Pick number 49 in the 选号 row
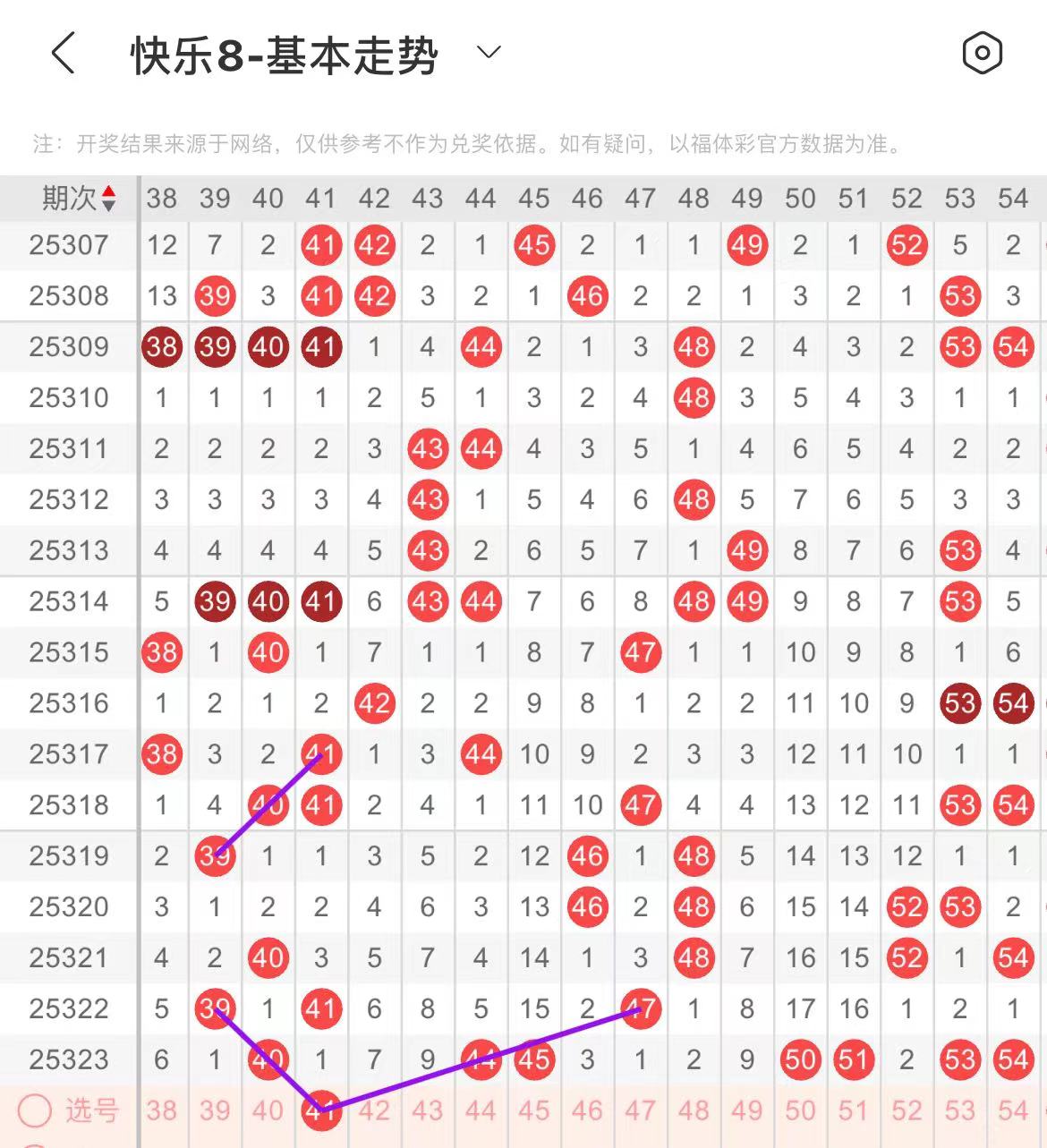The image size is (1047, 1148). (x=747, y=1111)
